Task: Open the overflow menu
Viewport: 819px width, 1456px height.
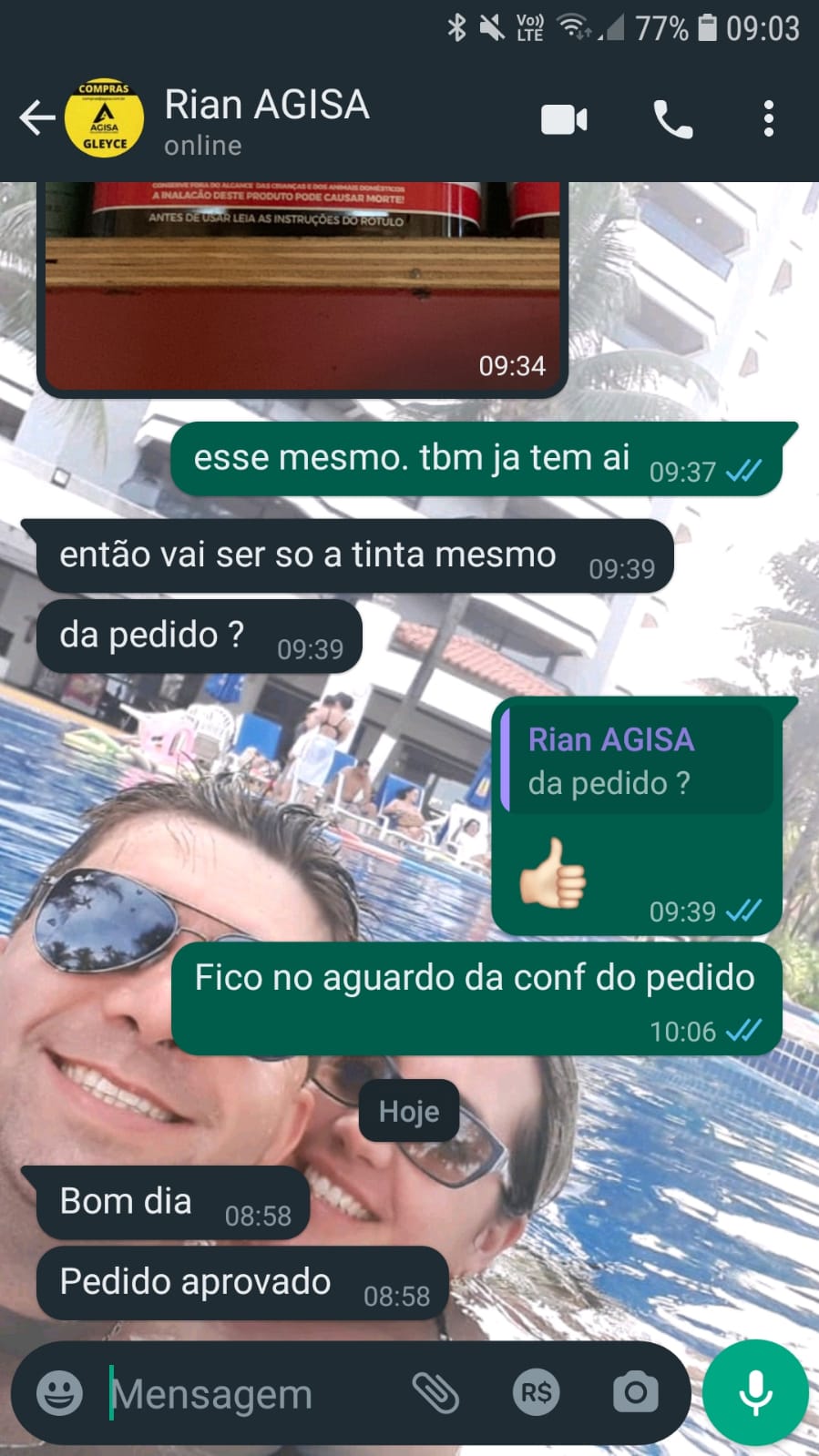Action: 768,119
